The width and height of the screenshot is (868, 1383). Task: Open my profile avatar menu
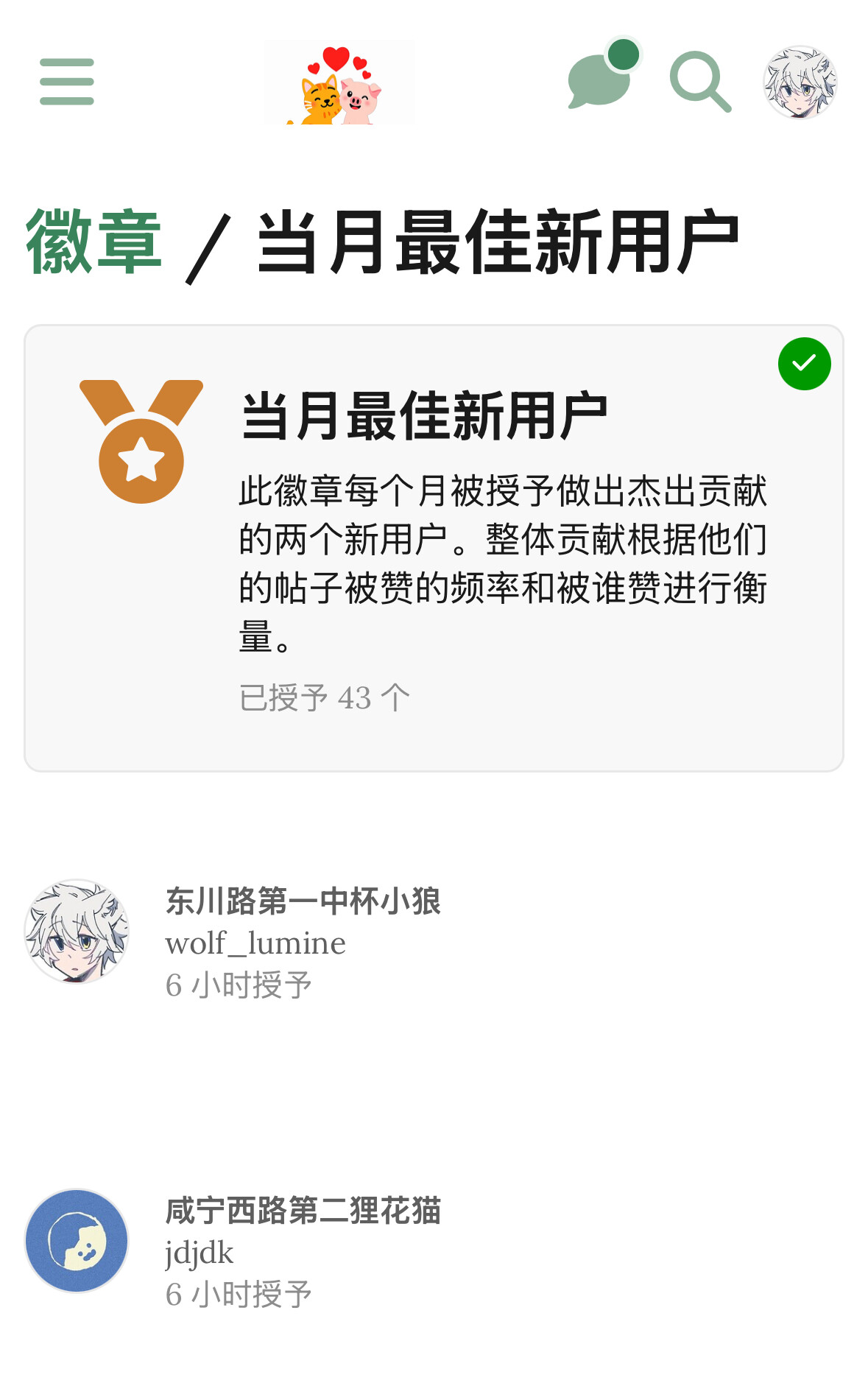[800, 82]
